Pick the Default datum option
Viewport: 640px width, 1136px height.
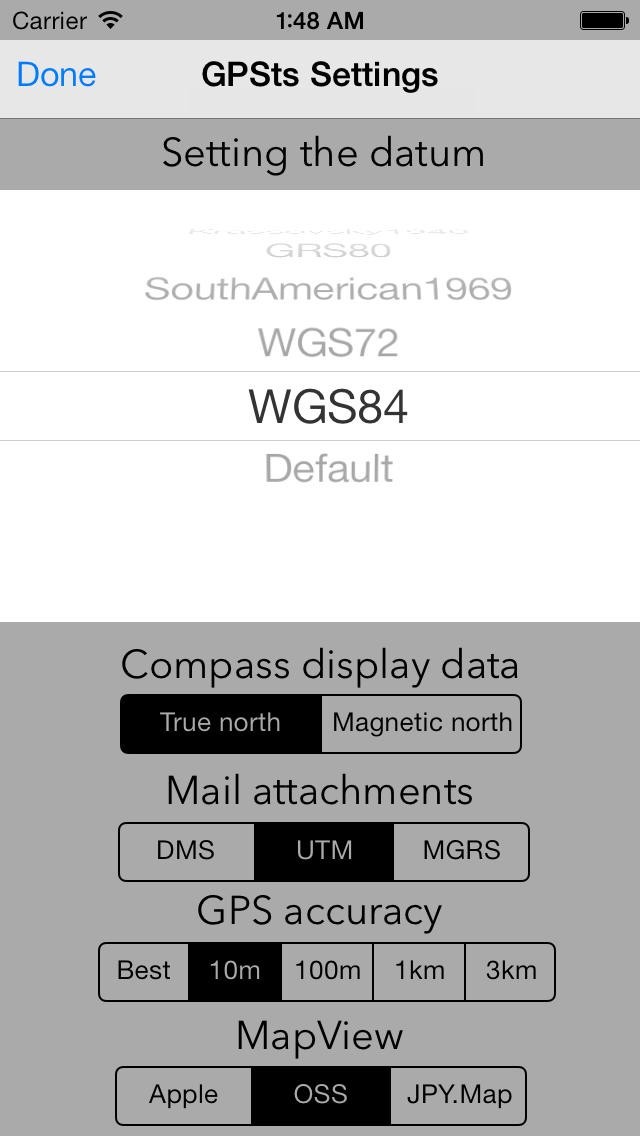coord(328,468)
